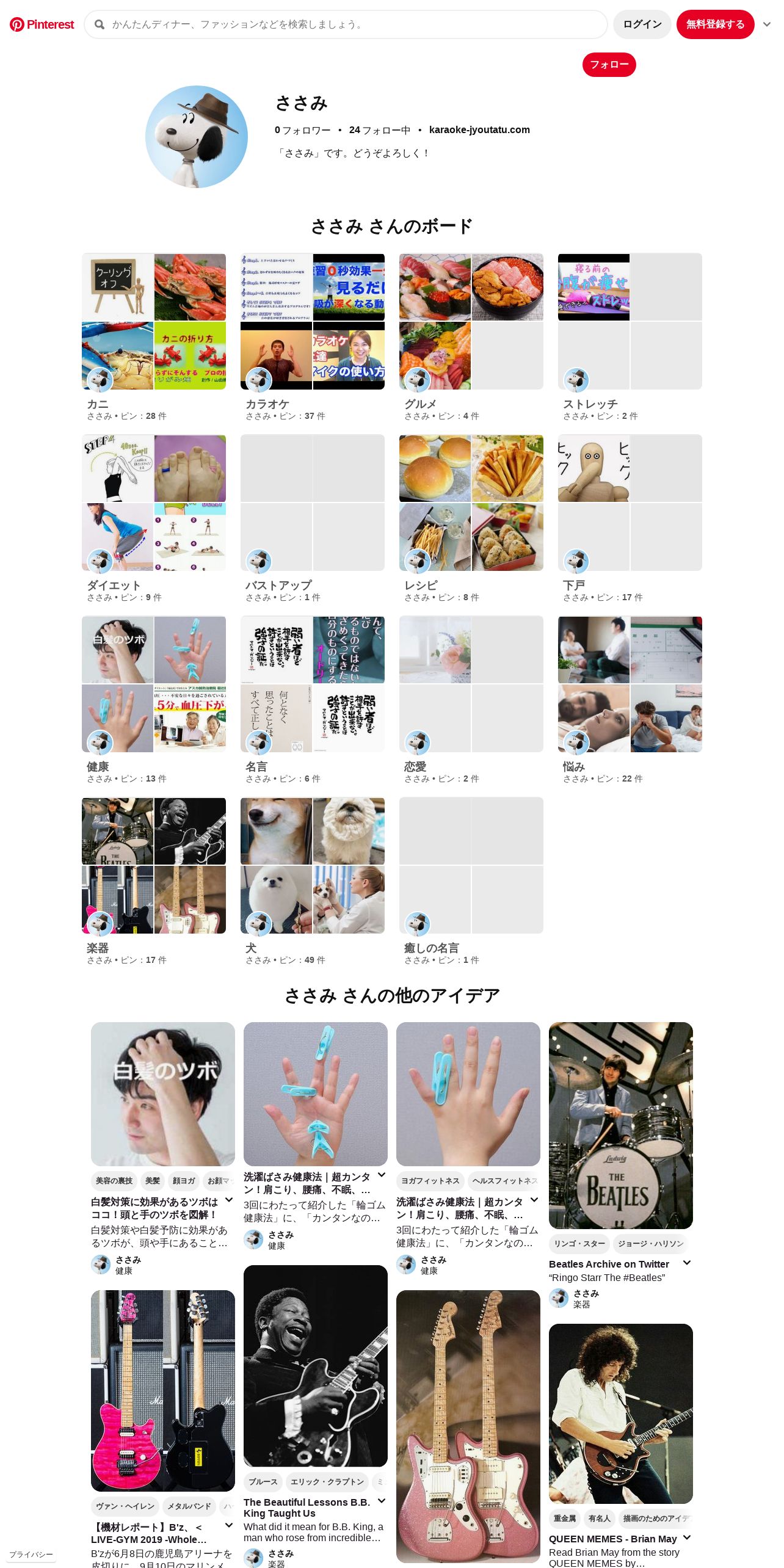
Task: Open the グルメ board
Action: [471, 337]
